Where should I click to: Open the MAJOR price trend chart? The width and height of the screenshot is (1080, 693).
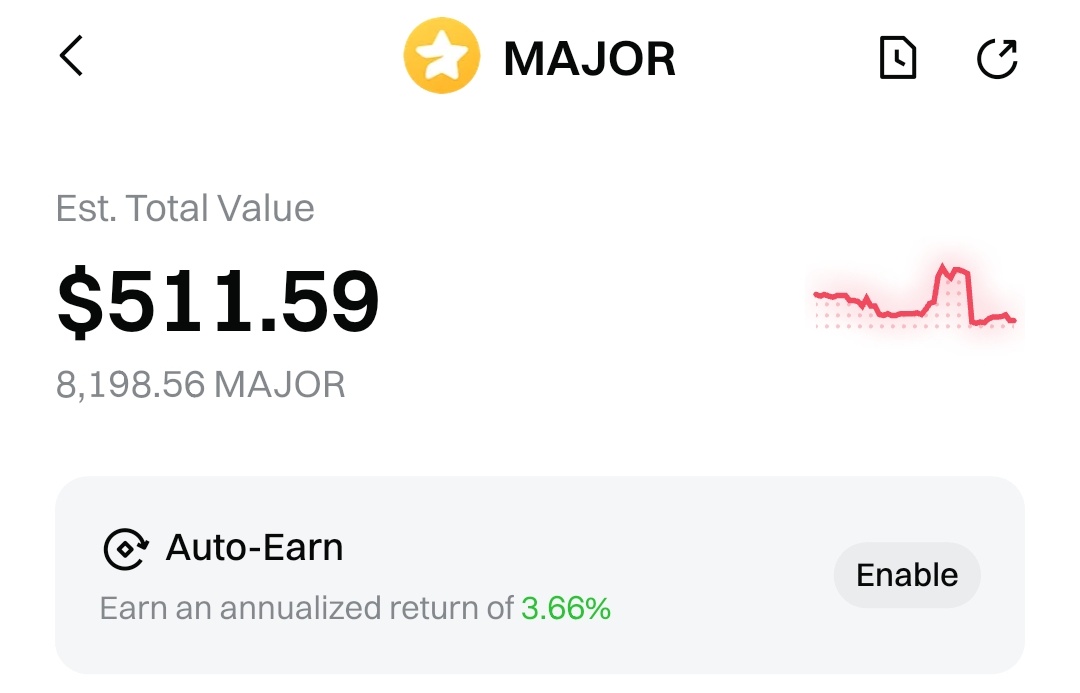tap(915, 297)
